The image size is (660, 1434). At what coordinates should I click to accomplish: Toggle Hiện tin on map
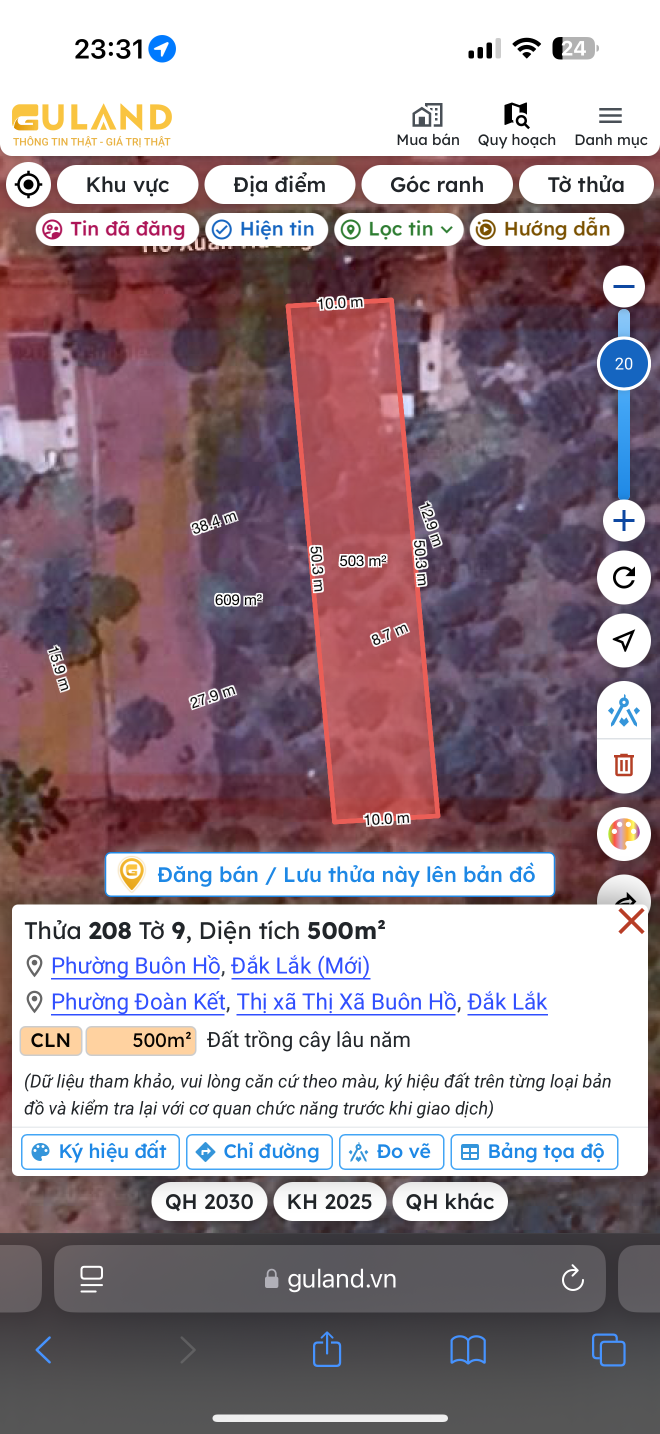tap(266, 229)
